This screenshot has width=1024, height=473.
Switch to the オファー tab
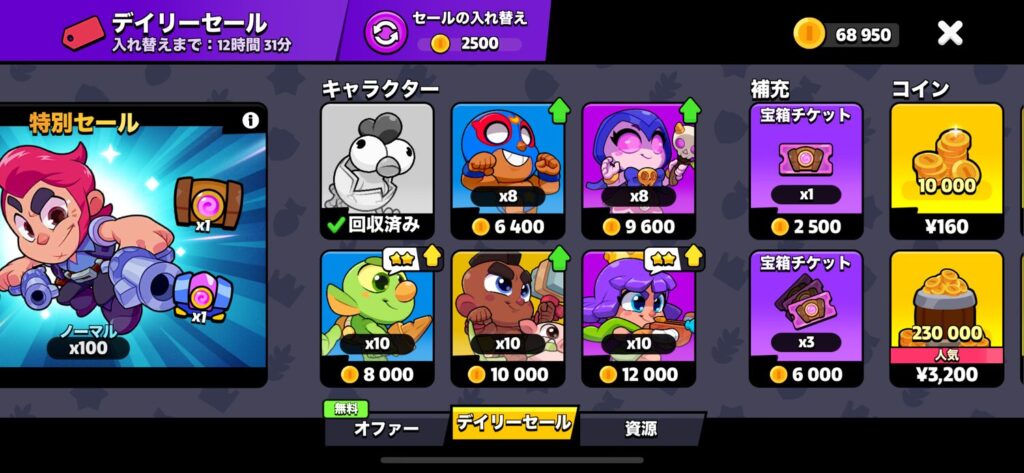[385, 428]
